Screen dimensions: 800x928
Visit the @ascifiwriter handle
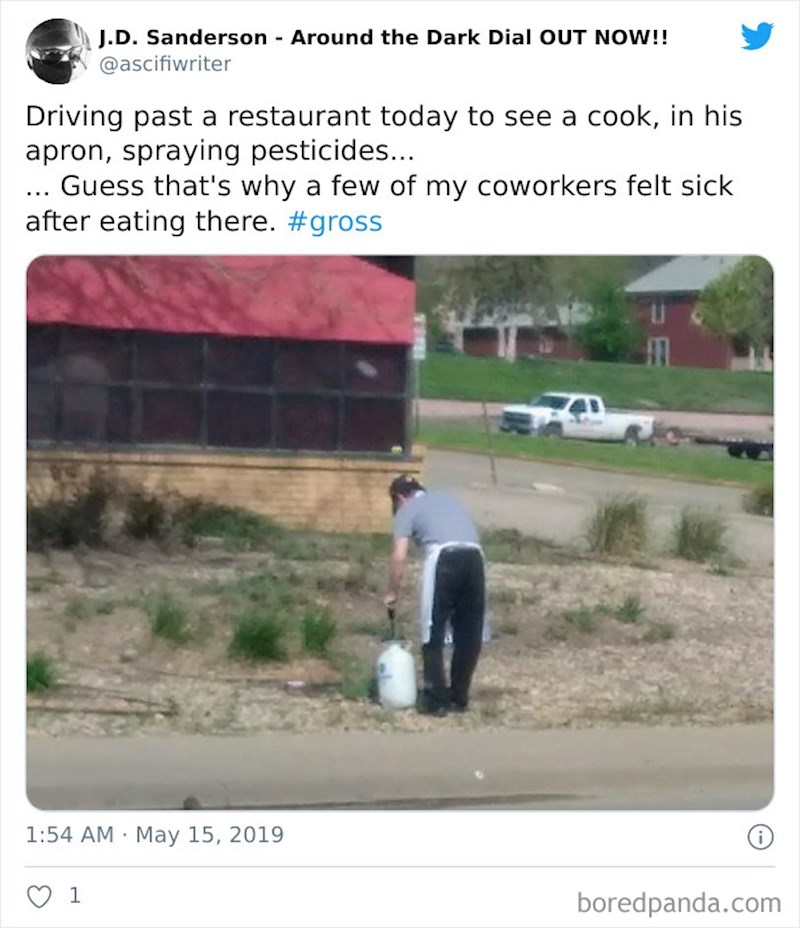pos(164,65)
